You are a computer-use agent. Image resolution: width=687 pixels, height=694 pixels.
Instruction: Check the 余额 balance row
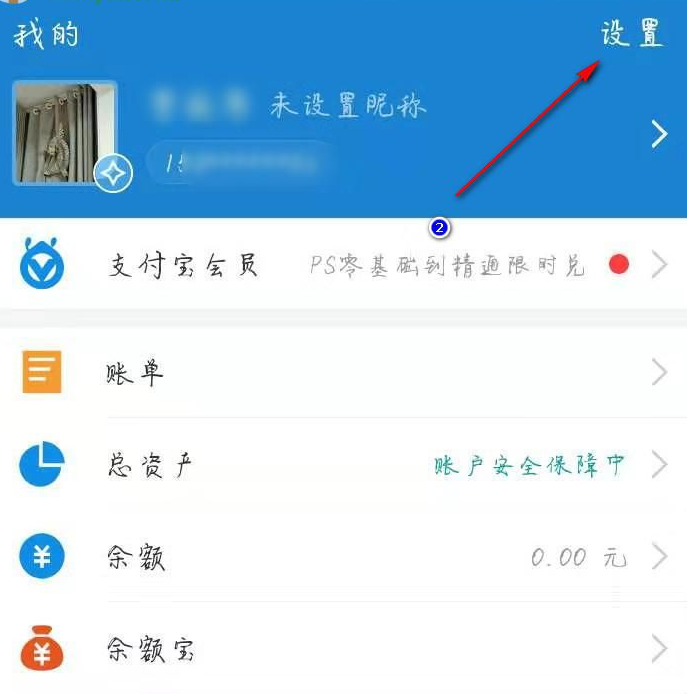point(343,557)
